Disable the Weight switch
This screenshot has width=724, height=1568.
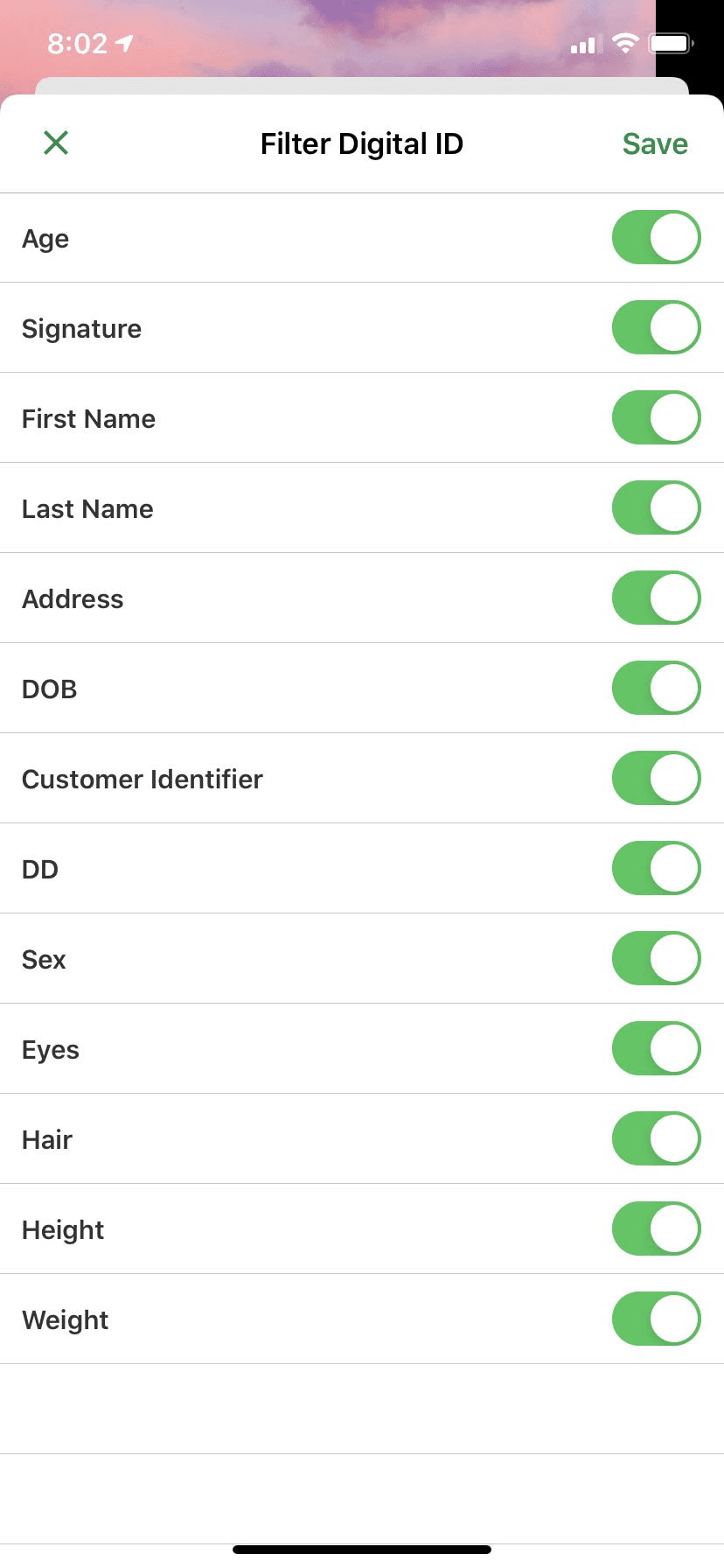[x=657, y=1319]
